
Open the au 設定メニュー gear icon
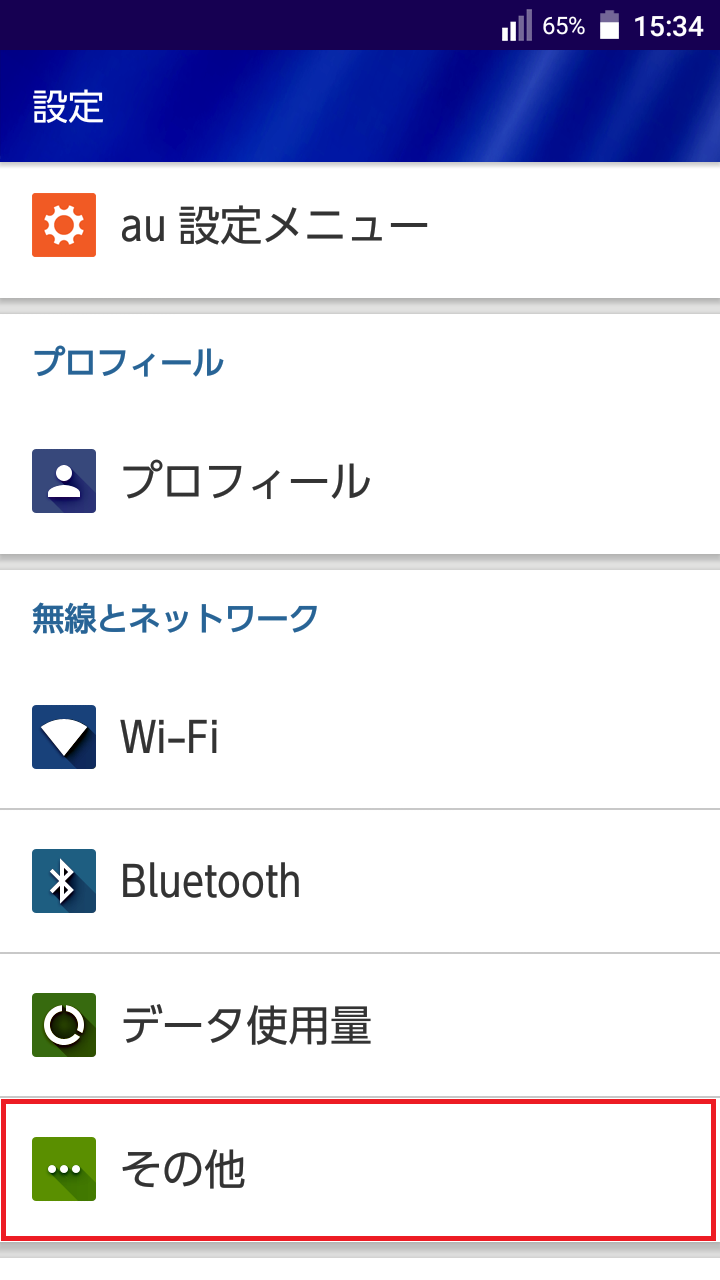click(63, 224)
